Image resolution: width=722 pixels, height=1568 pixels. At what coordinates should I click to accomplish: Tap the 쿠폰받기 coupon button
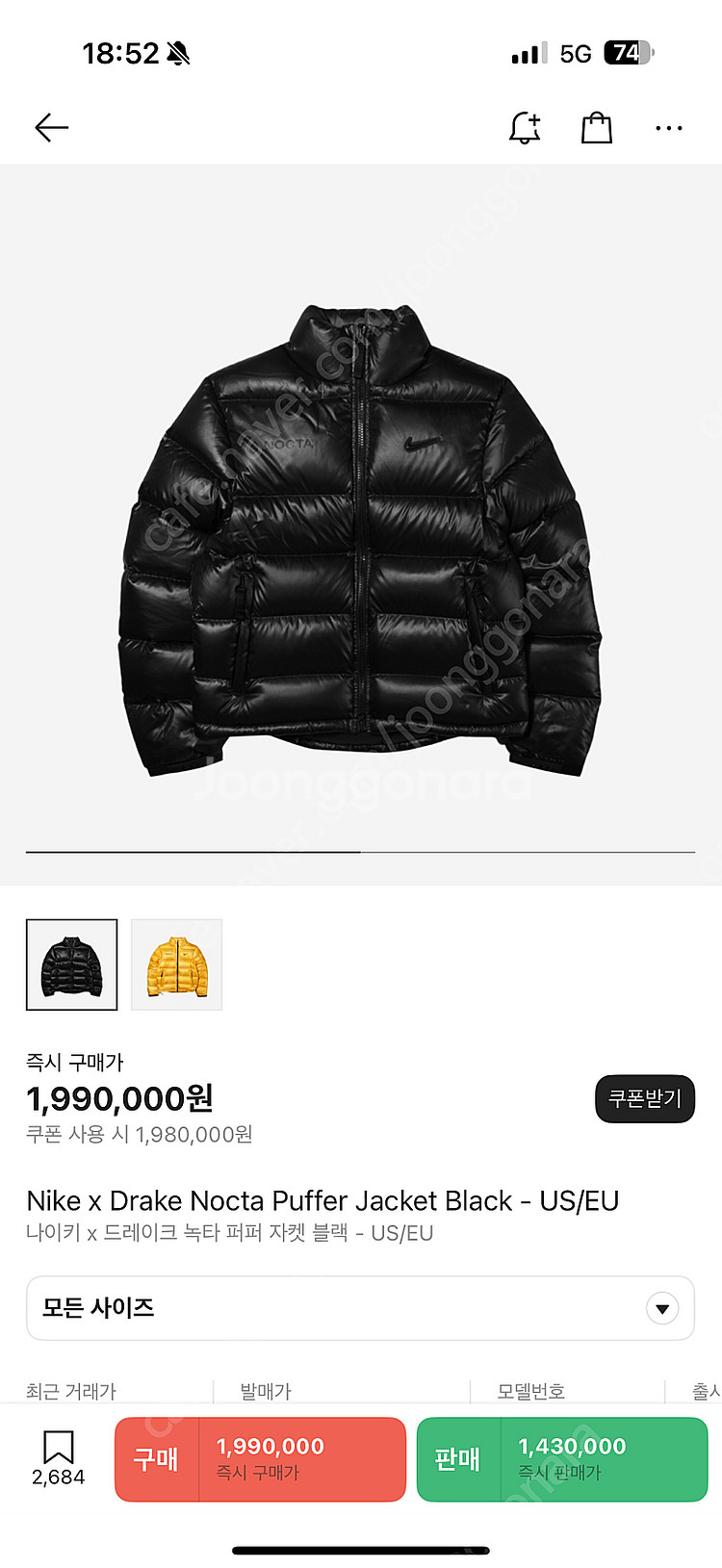click(x=644, y=1098)
